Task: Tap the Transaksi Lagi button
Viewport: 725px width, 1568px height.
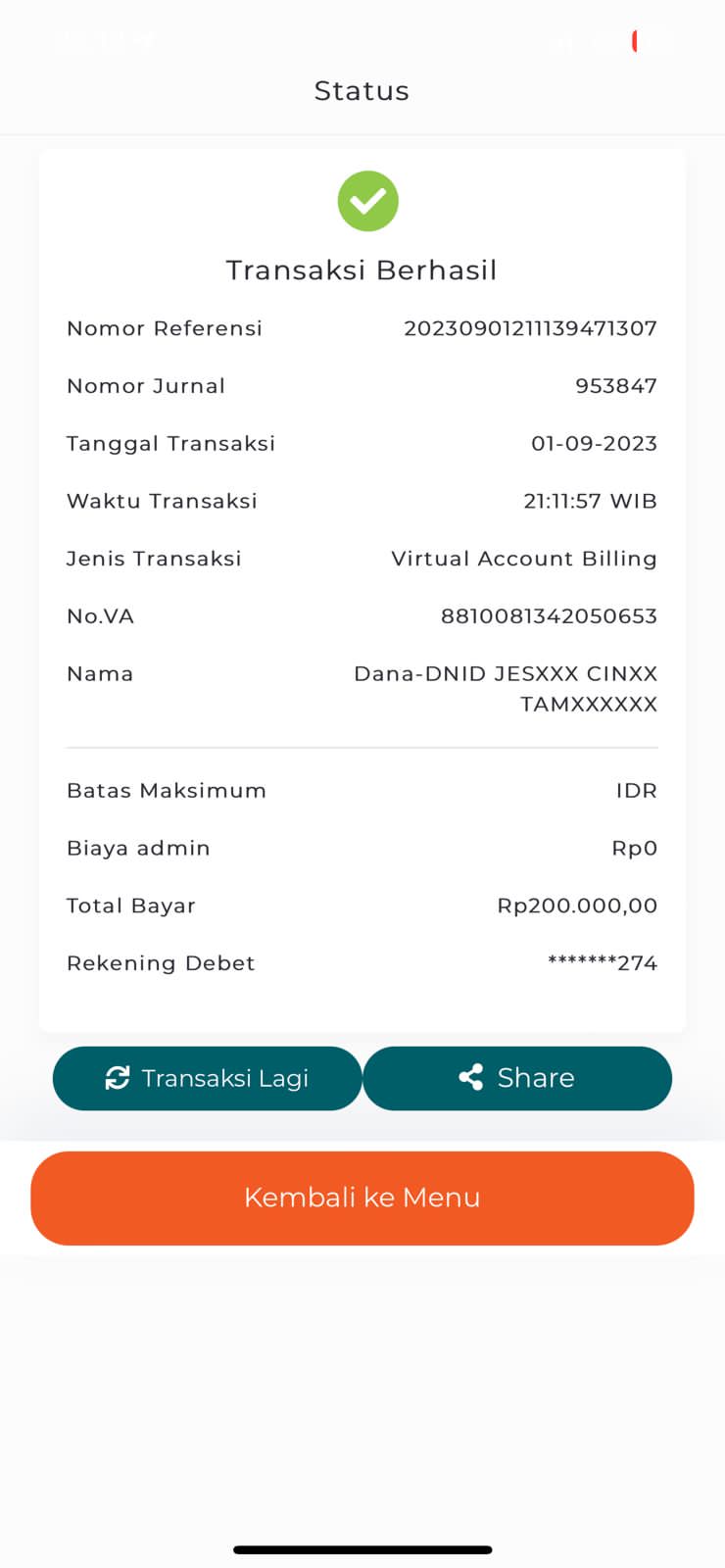Action: click(207, 1078)
